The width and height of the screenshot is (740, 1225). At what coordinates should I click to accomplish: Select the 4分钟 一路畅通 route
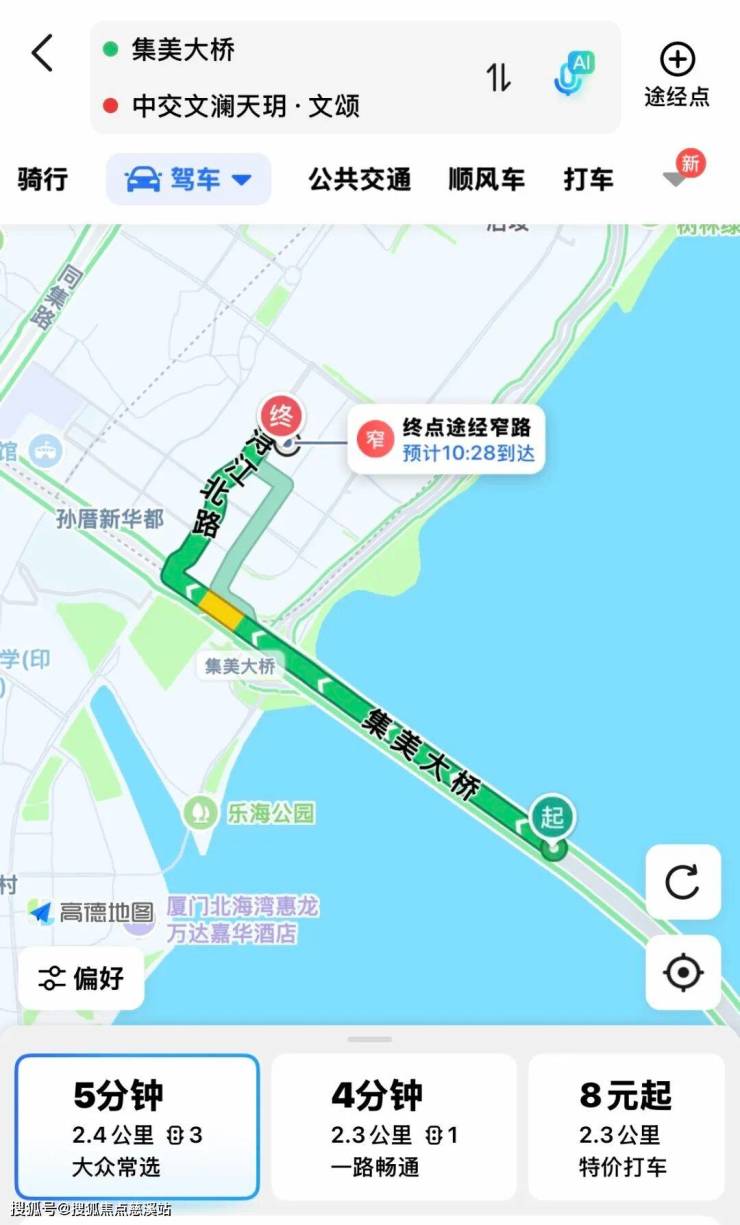point(394,1127)
